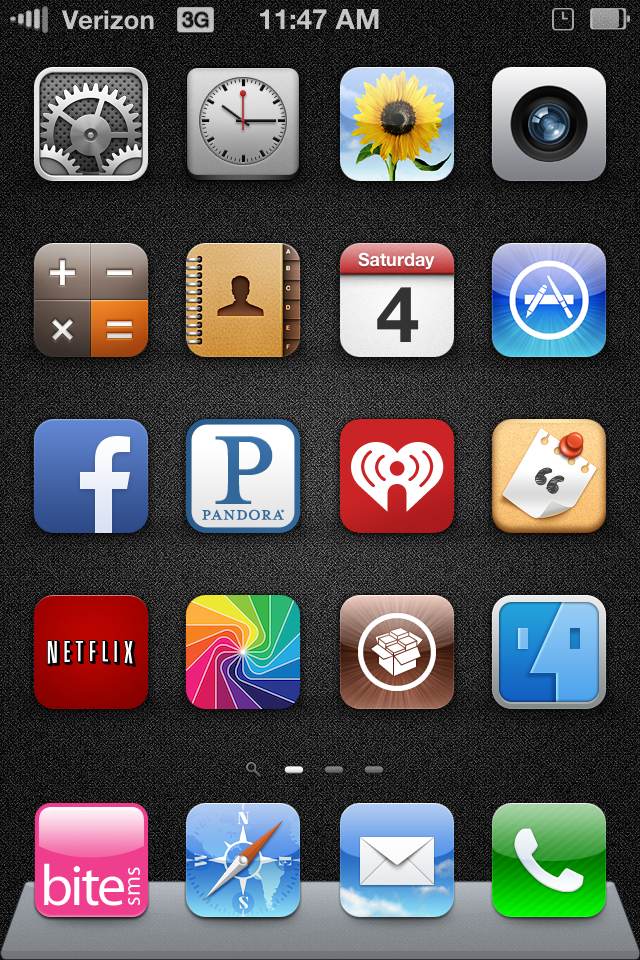Launch the Clock app
The height and width of the screenshot is (960, 640).
[x=243, y=124]
